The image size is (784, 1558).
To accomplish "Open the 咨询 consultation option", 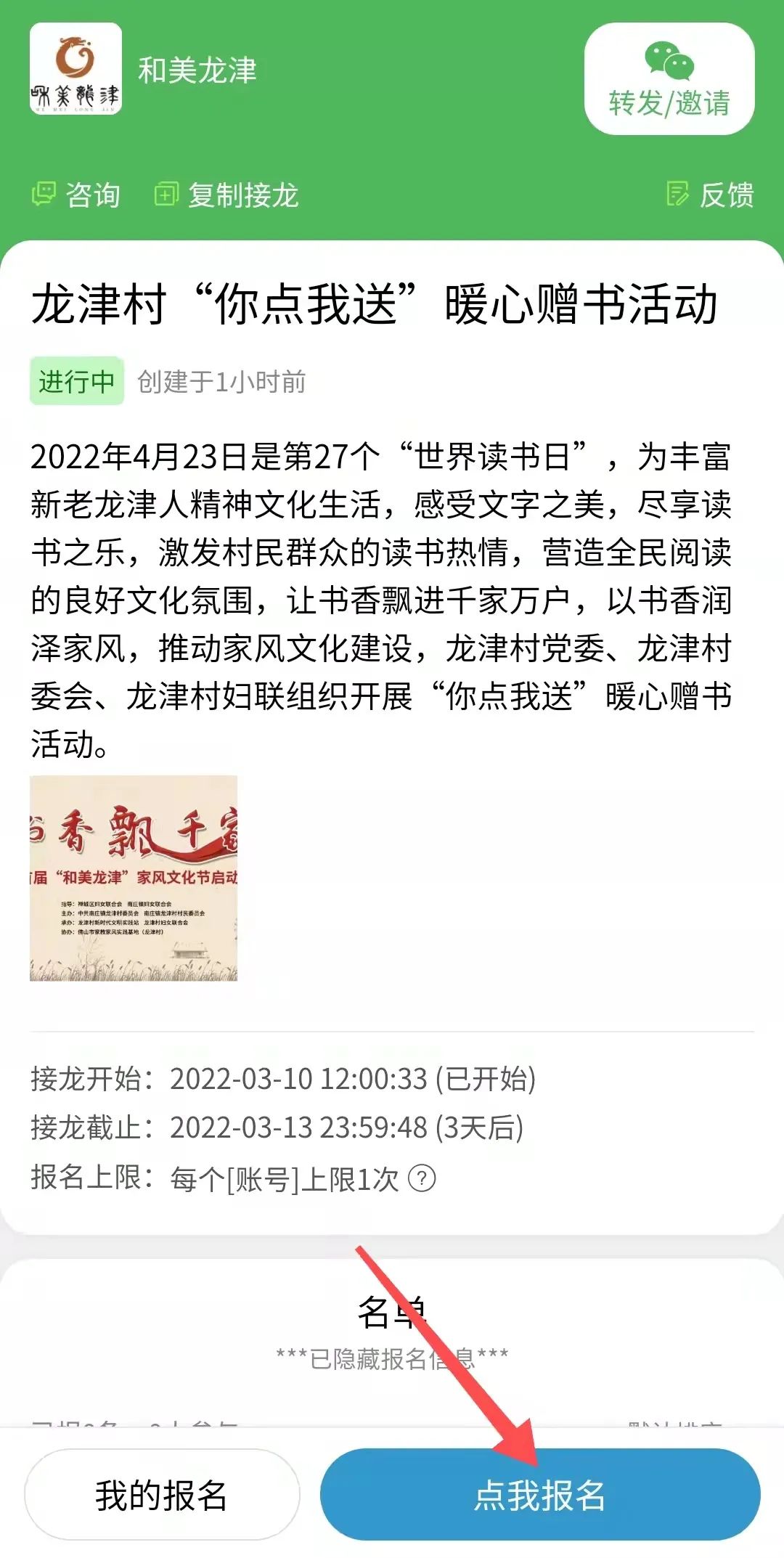I will click(x=75, y=195).
